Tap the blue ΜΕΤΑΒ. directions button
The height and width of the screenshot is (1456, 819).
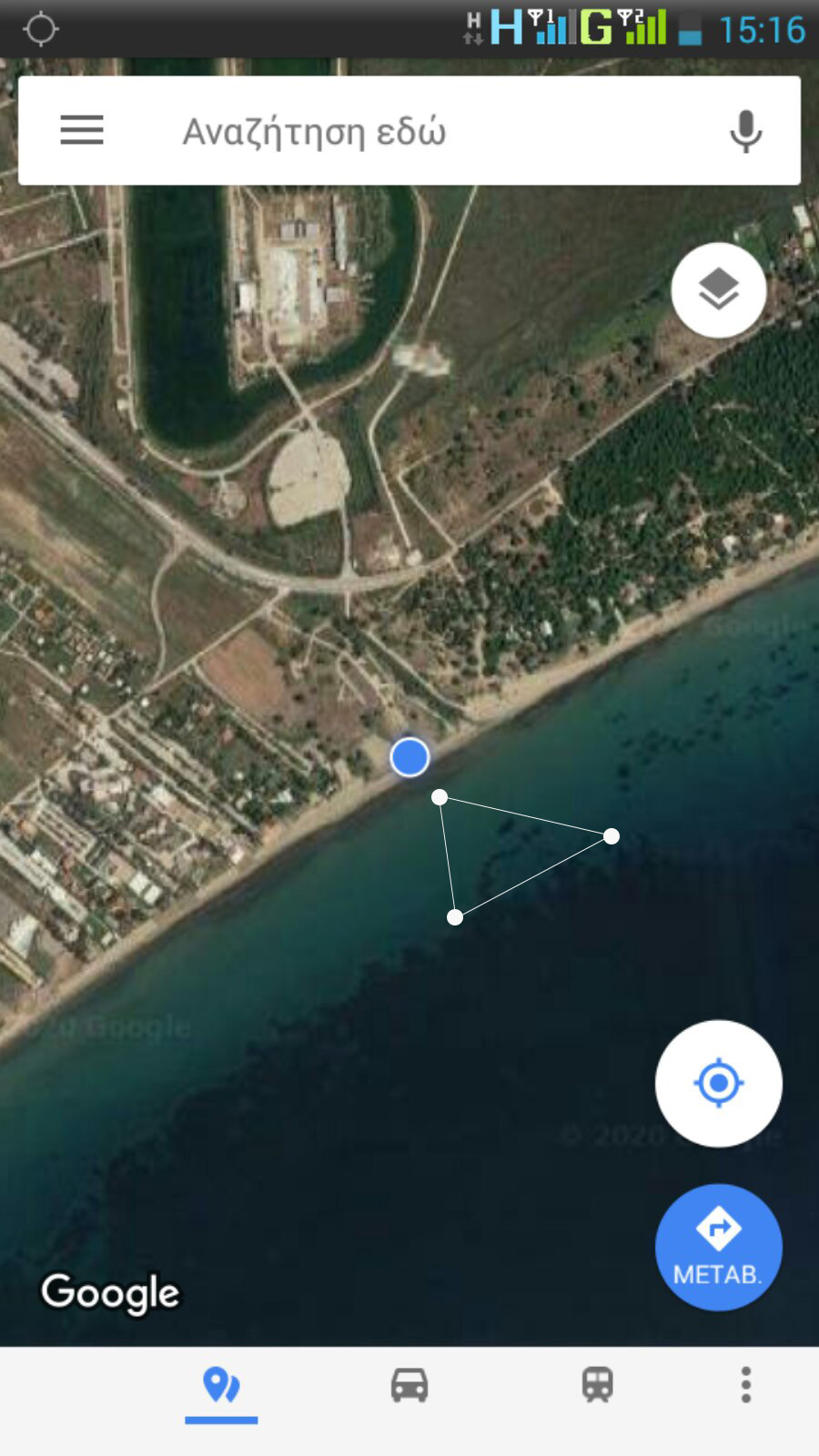click(719, 1247)
